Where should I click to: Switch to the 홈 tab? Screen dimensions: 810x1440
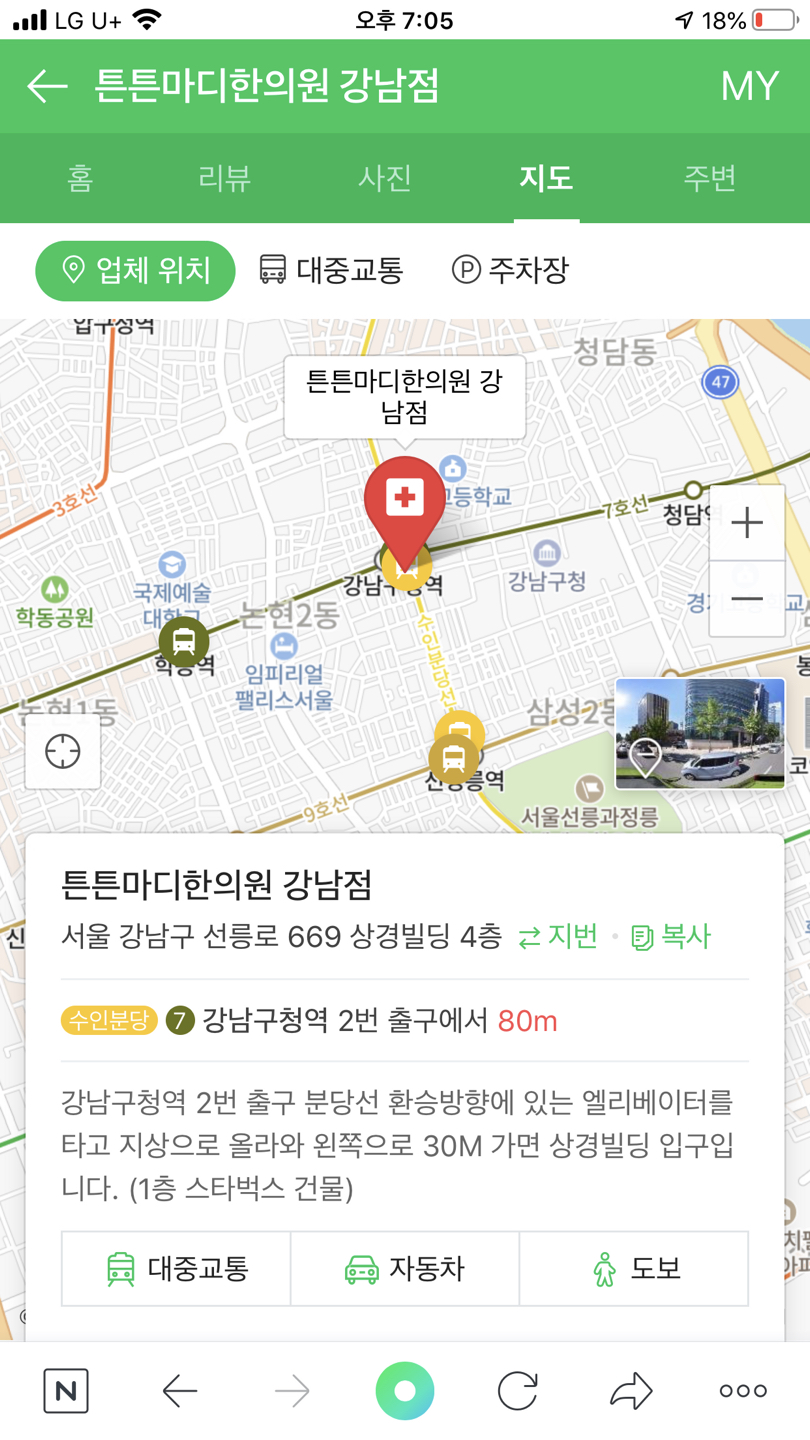[80, 178]
